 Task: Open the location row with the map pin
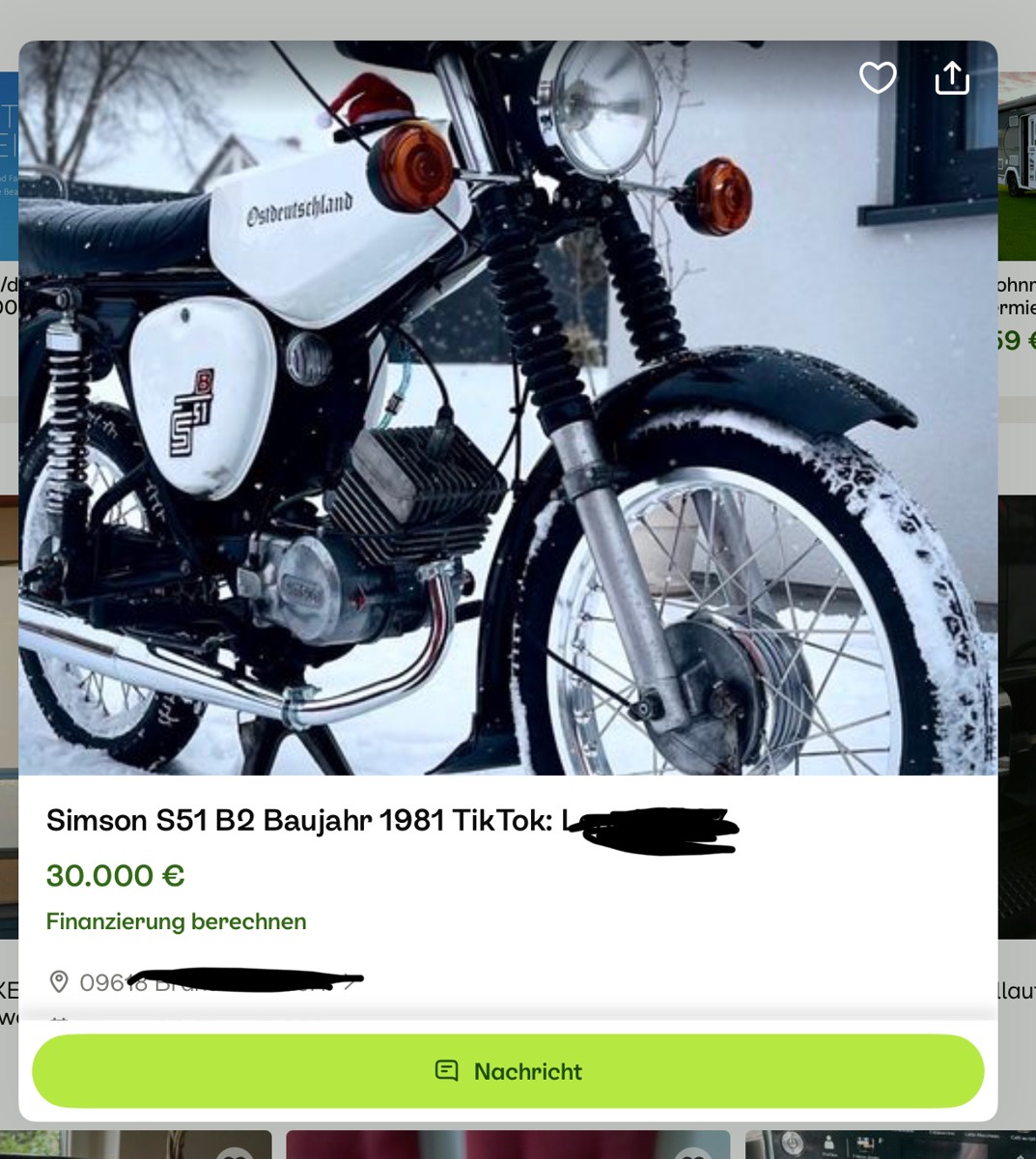tap(203, 982)
